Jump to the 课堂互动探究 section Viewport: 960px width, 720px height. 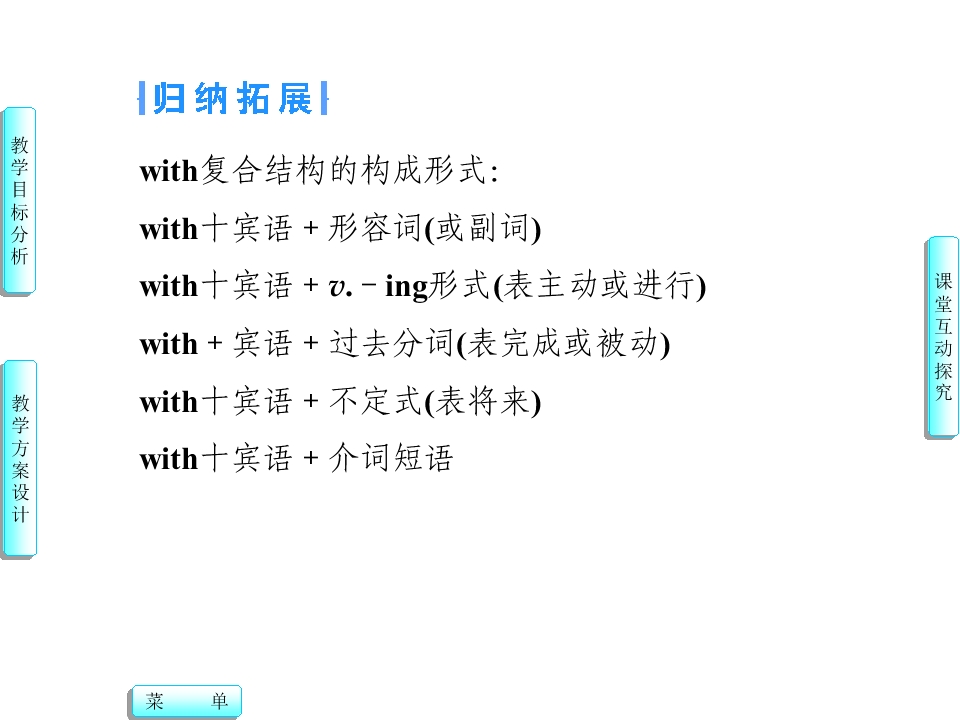[942, 337]
